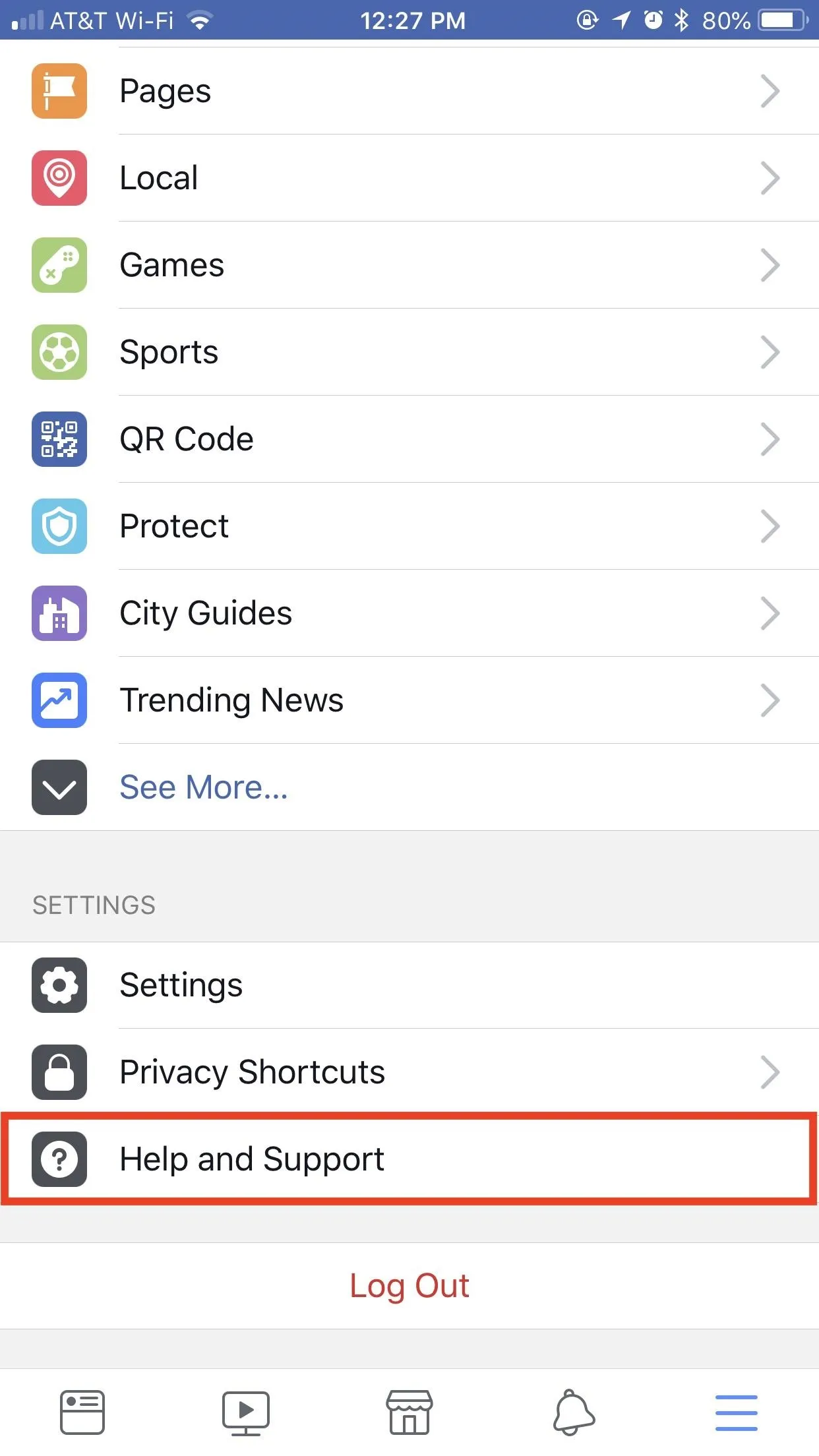The height and width of the screenshot is (1456, 819).
Task: Open Protect
Action: pyautogui.click(x=409, y=526)
